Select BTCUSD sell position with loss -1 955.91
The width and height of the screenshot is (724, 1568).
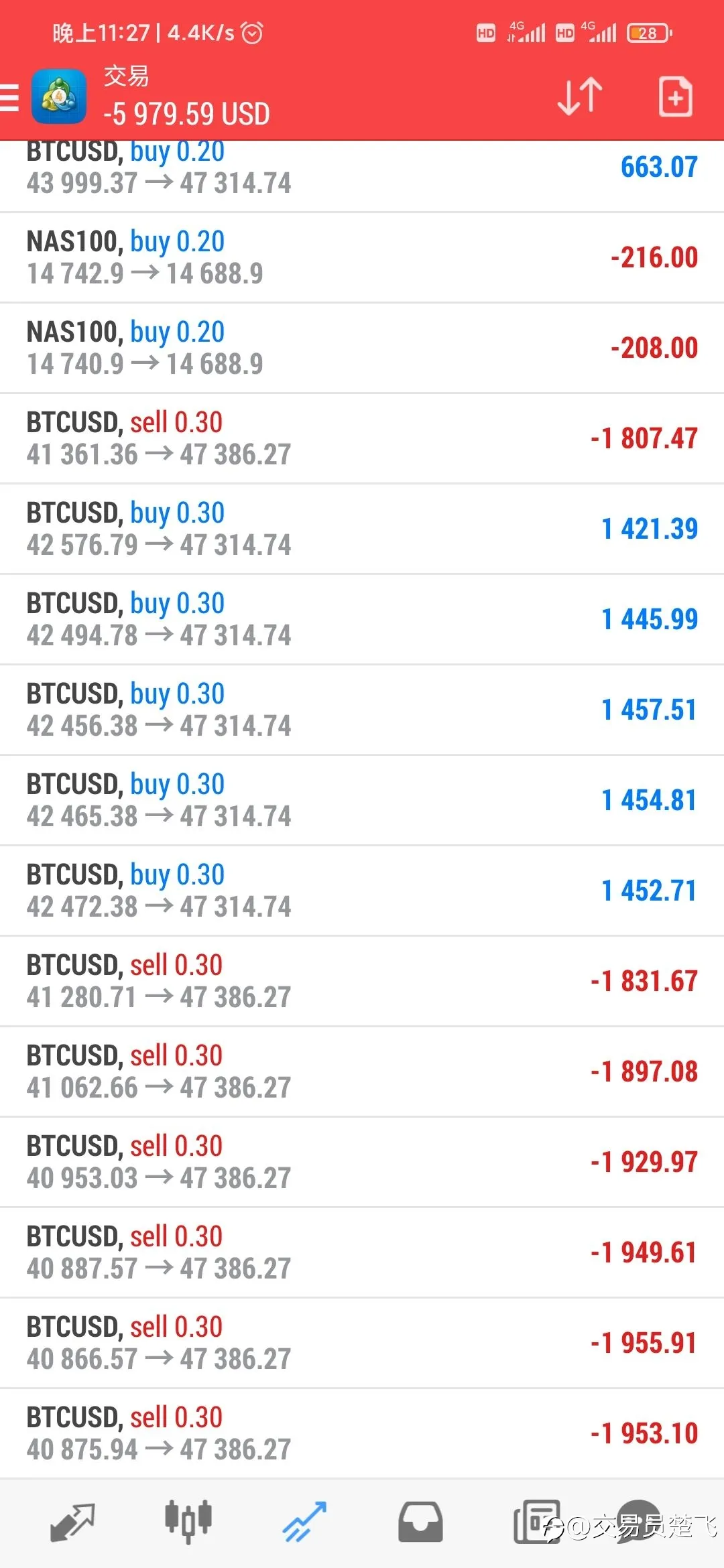[362, 1343]
